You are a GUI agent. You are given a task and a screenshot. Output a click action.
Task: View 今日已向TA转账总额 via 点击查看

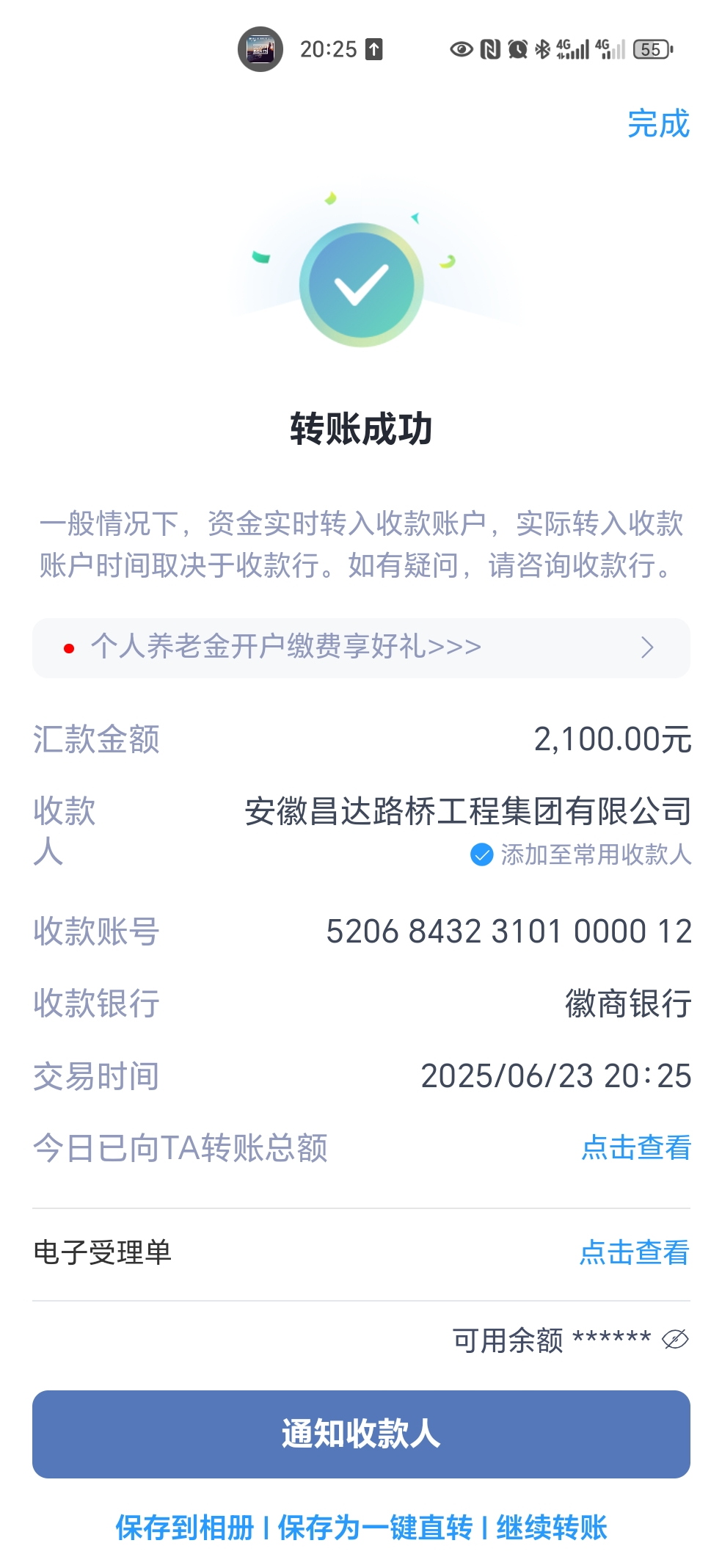click(635, 1147)
